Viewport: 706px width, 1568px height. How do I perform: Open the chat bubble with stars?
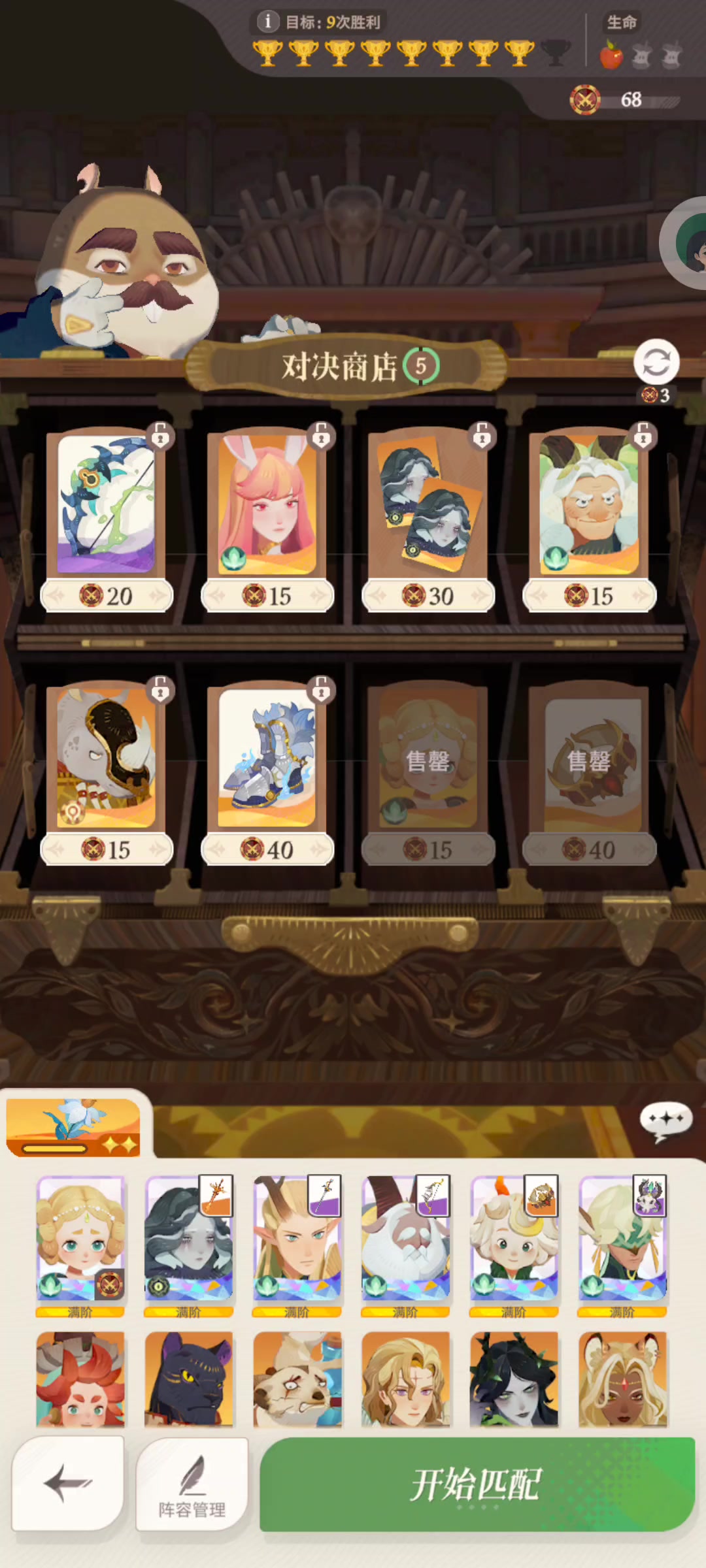click(665, 1120)
